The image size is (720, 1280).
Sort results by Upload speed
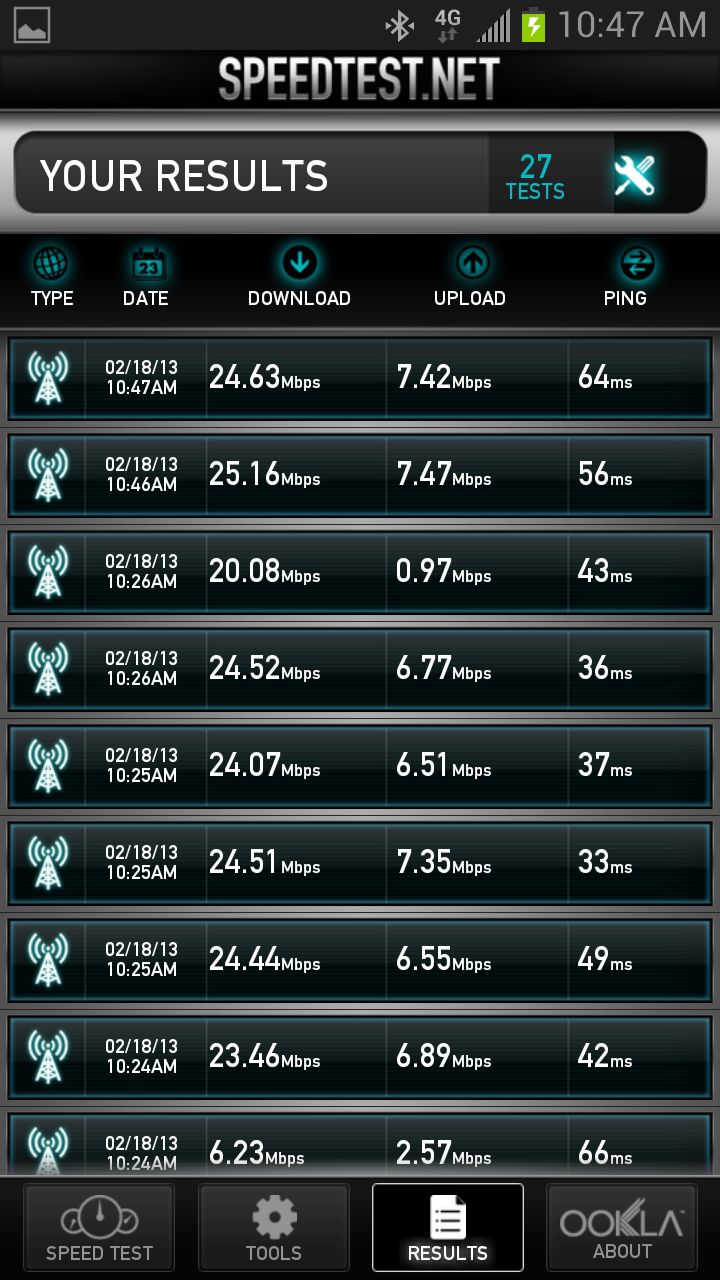[x=470, y=279]
